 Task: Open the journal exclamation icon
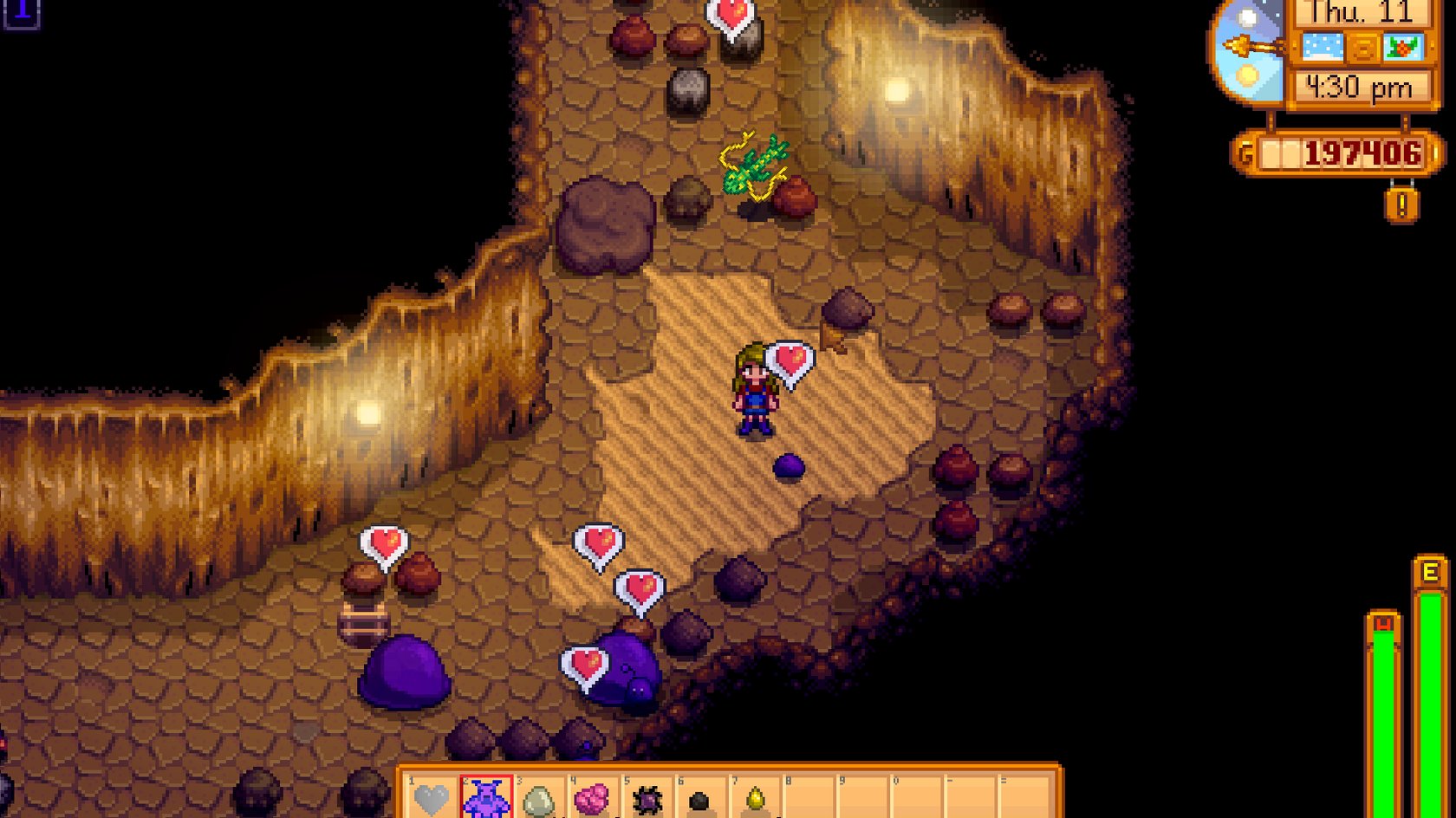tap(1403, 204)
